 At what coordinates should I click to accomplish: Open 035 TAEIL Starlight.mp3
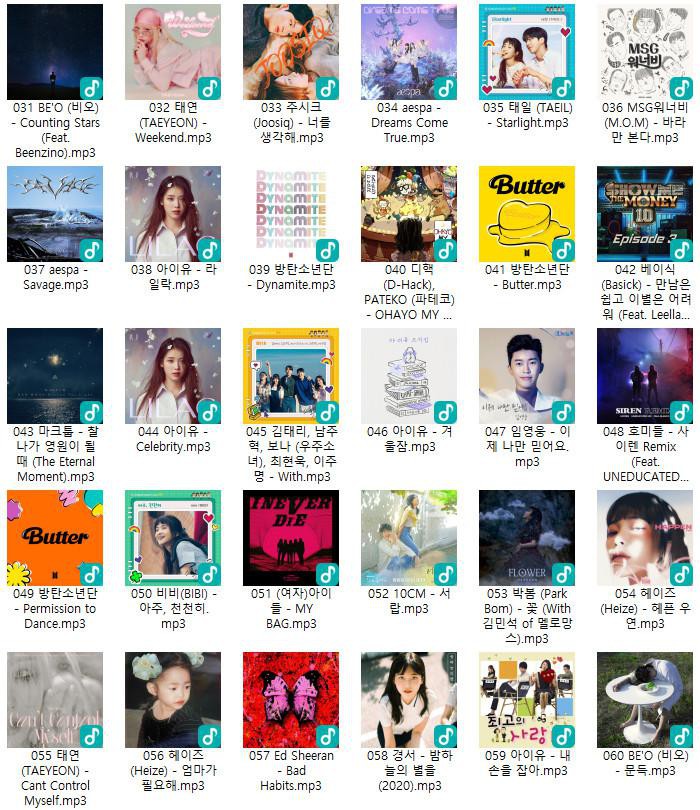(x=526, y=52)
